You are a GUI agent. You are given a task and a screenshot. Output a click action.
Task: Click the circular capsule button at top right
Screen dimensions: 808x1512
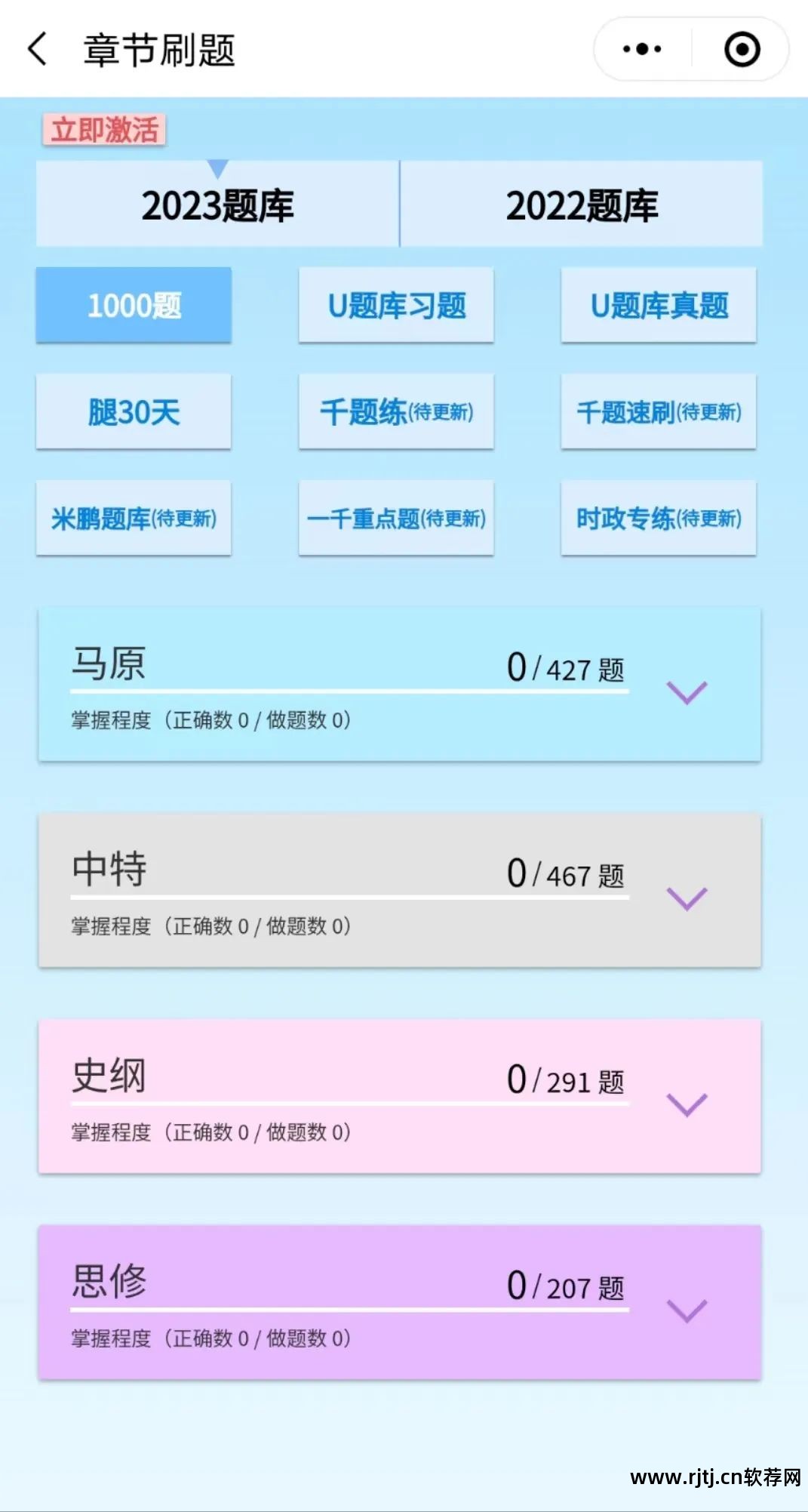point(741,48)
